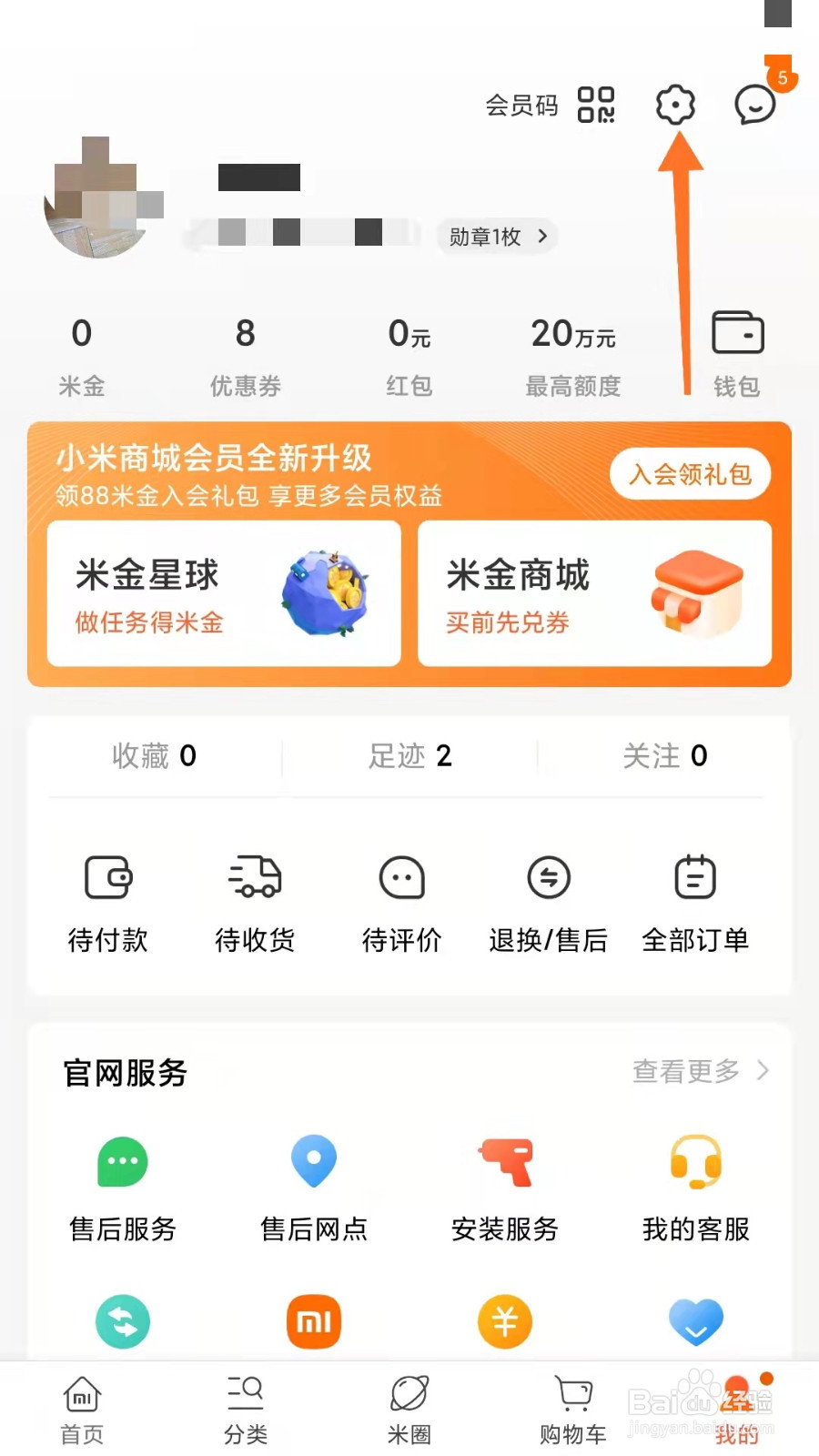This screenshot has width=819, height=1456.
Task: View 全部订单 all orders
Action: tap(695, 901)
